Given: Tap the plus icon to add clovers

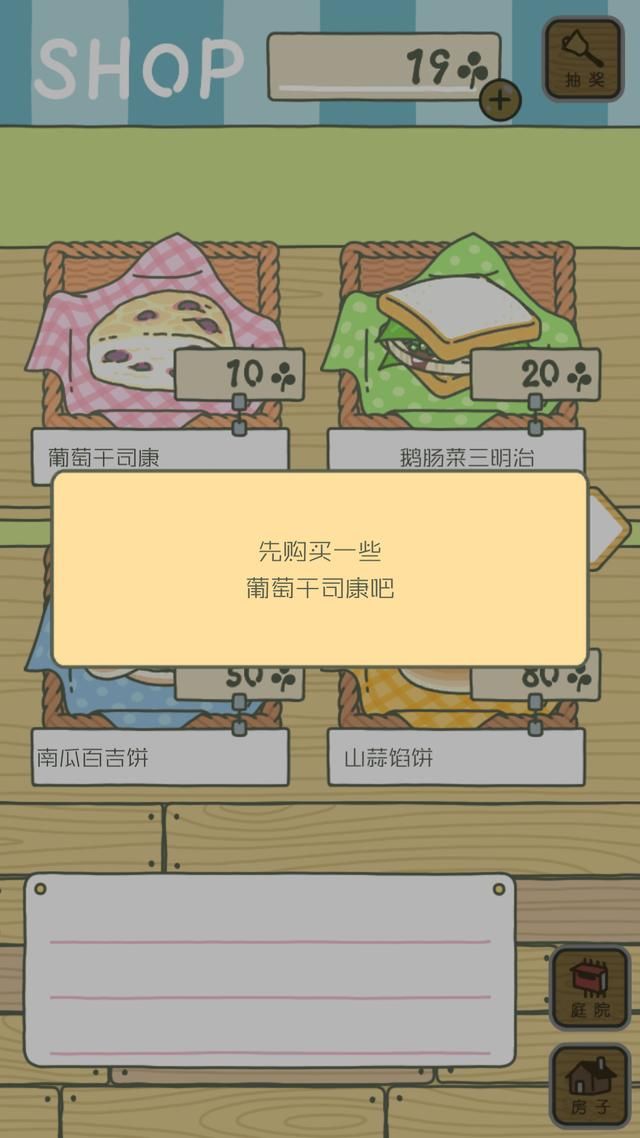Looking at the screenshot, I should point(500,100).
